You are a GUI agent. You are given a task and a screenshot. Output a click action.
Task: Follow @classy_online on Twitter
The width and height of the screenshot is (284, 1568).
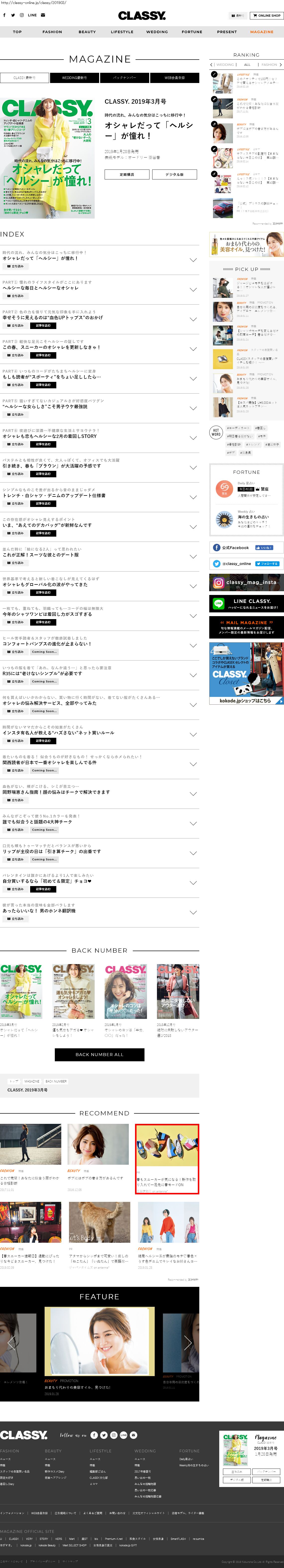[246, 564]
